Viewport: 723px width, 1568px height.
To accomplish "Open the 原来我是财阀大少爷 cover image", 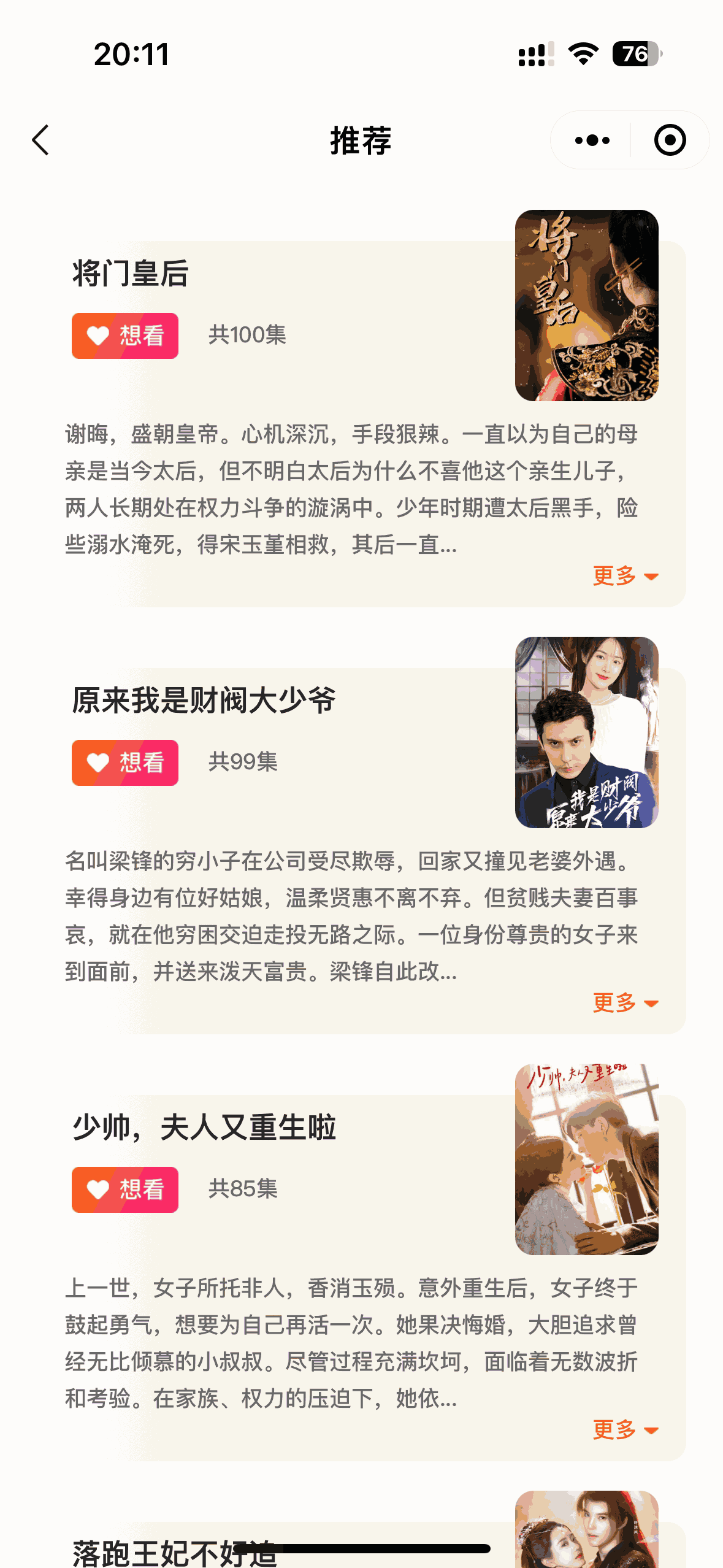I will [586, 732].
